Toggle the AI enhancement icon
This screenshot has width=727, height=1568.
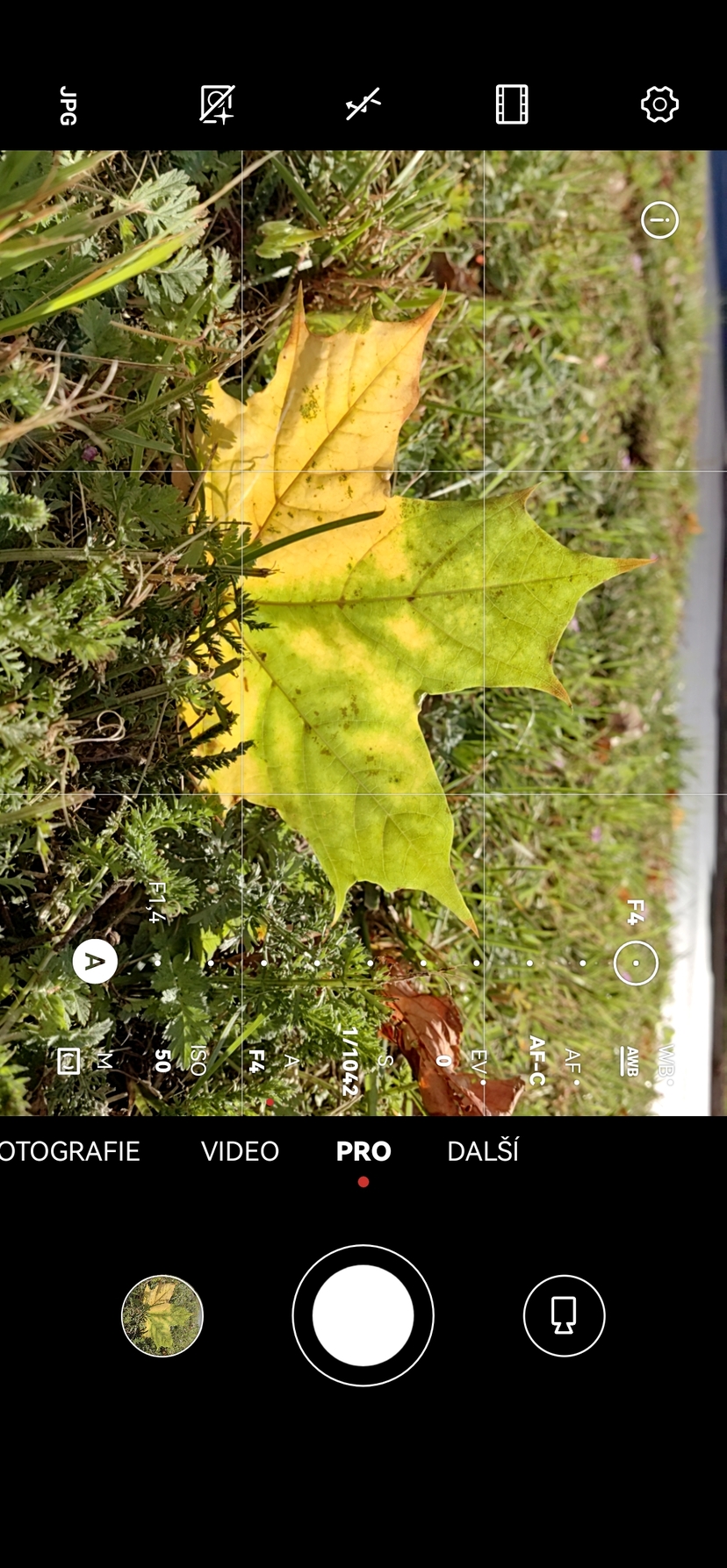(216, 105)
